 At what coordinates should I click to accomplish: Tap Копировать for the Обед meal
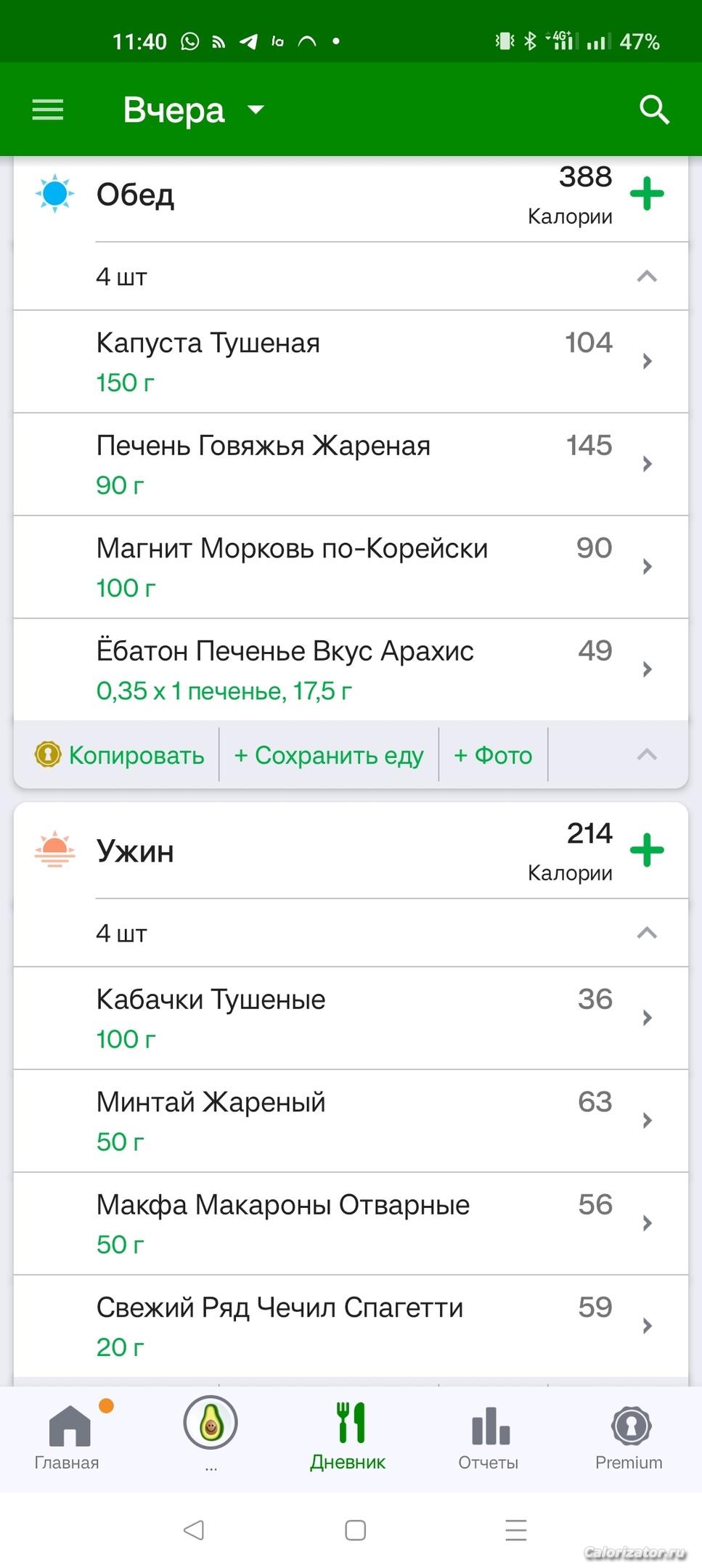point(120,755)
